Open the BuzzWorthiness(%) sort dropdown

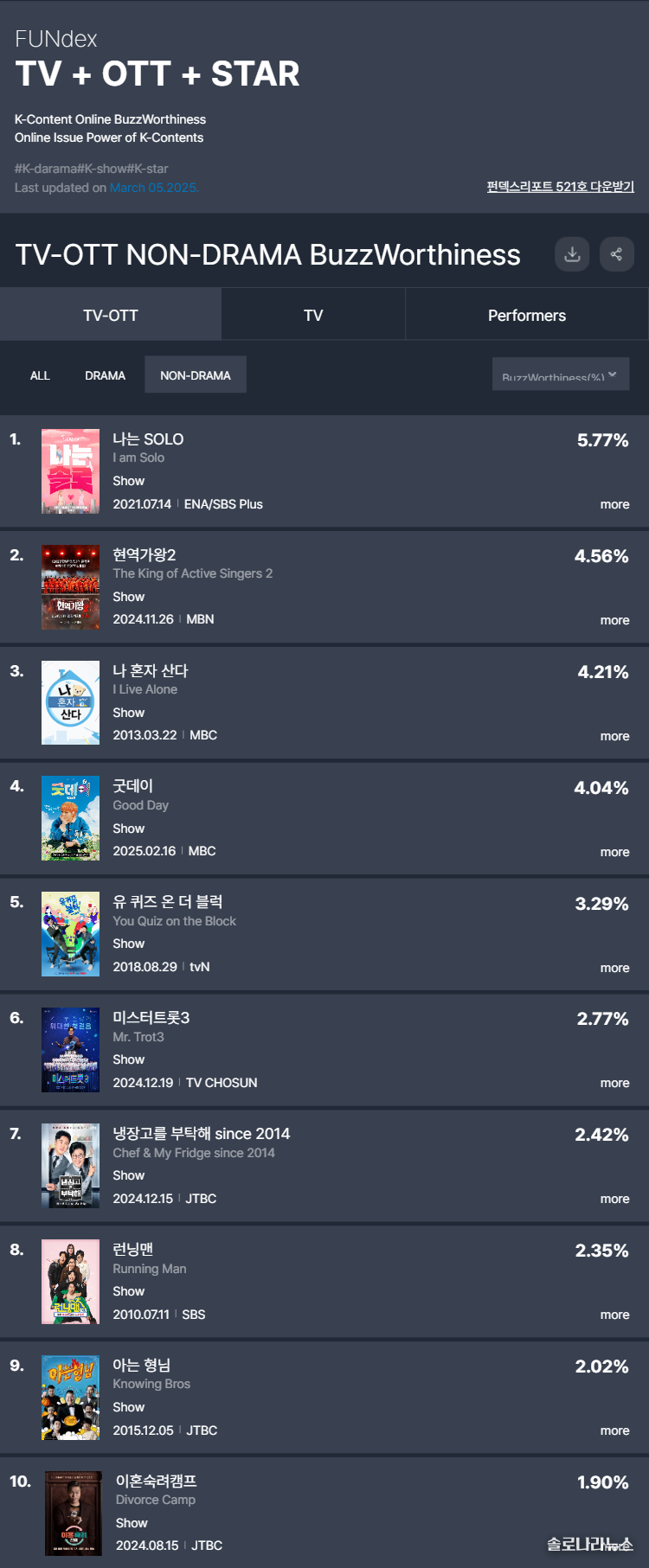point(560,374)
